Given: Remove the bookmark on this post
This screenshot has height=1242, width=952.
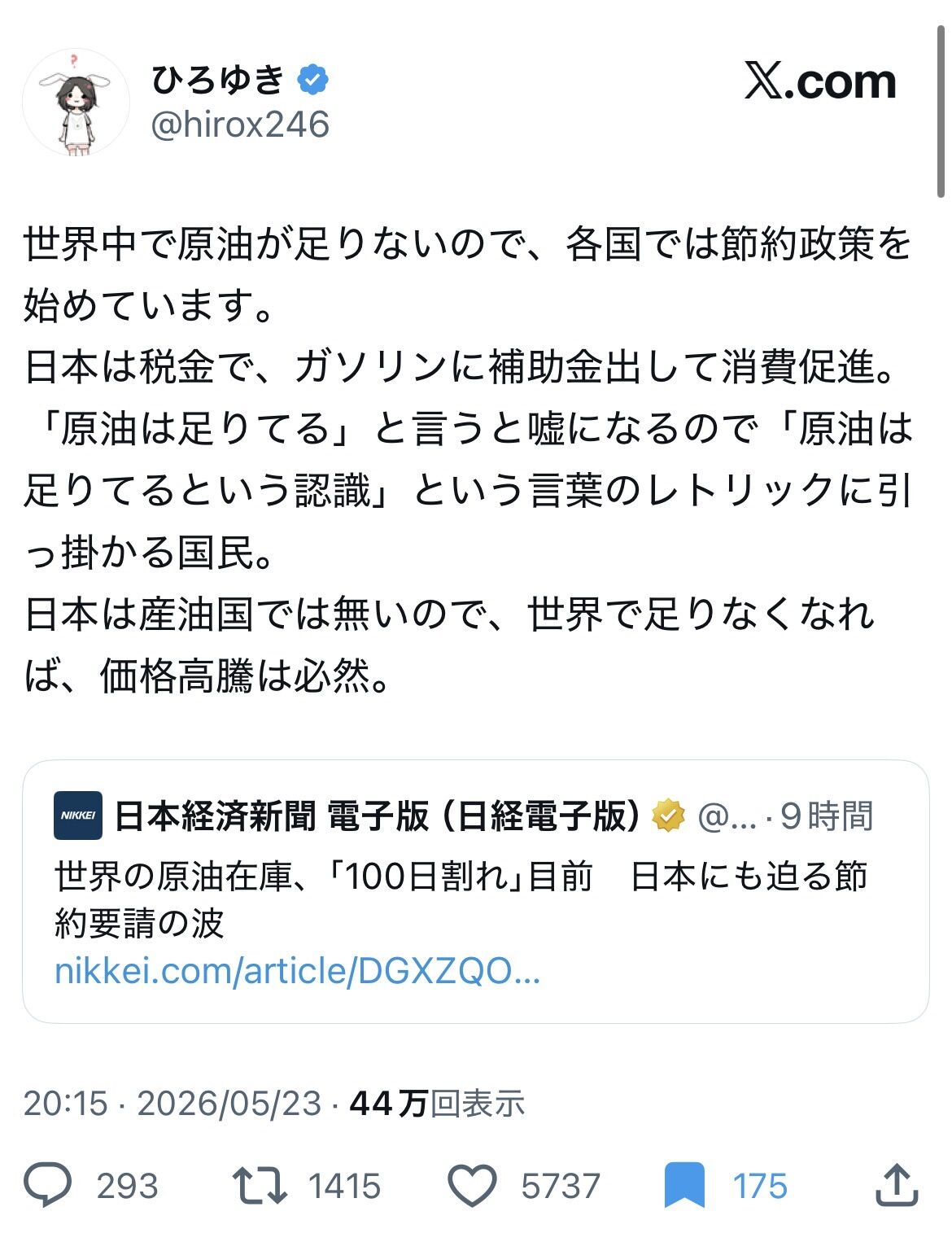Looking at the screenshot, I should (x=684, y=1185).
